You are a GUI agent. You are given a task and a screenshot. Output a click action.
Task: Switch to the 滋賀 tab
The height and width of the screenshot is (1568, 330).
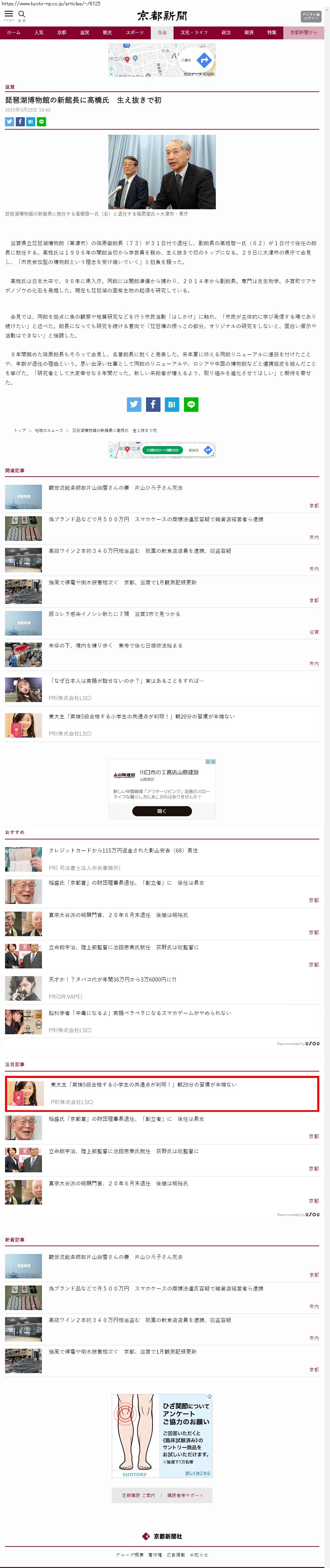(x=84, y=32)
